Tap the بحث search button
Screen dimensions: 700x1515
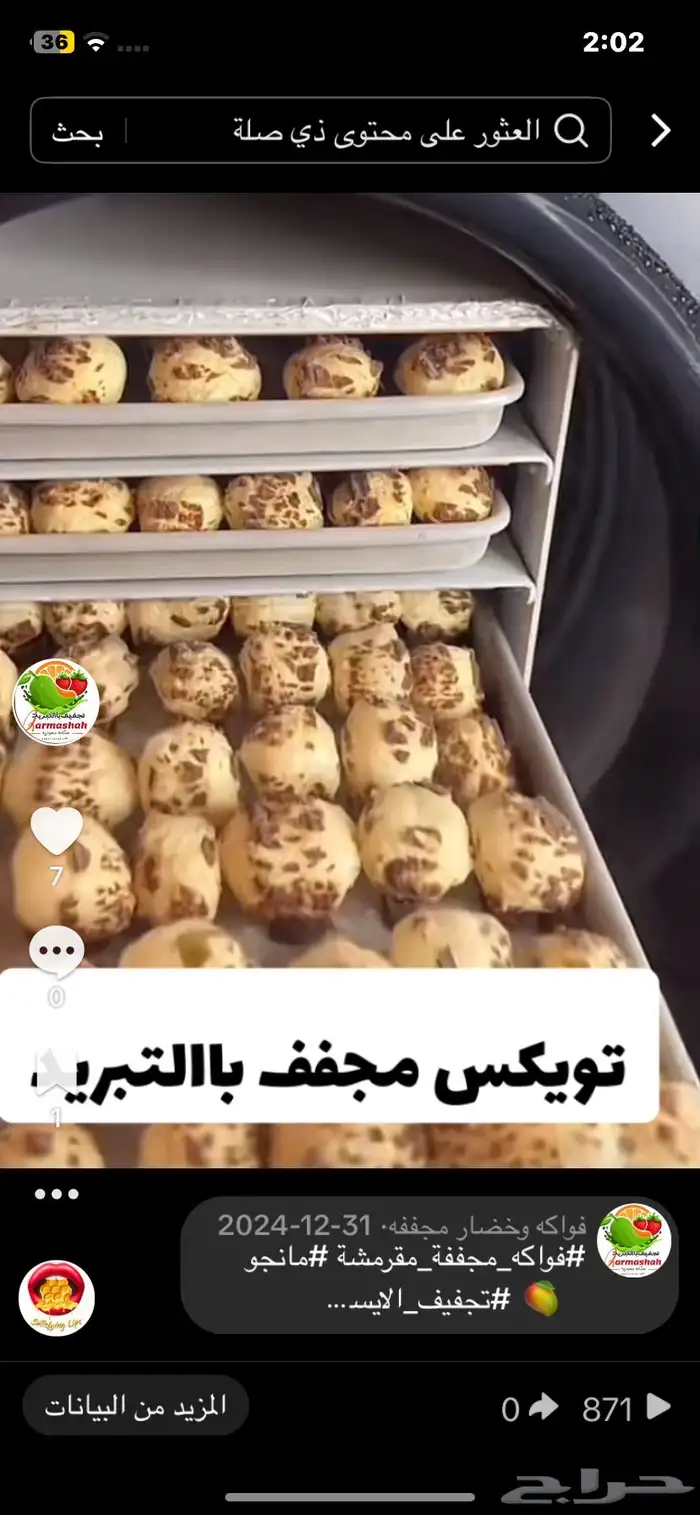(x=77, y=131)
